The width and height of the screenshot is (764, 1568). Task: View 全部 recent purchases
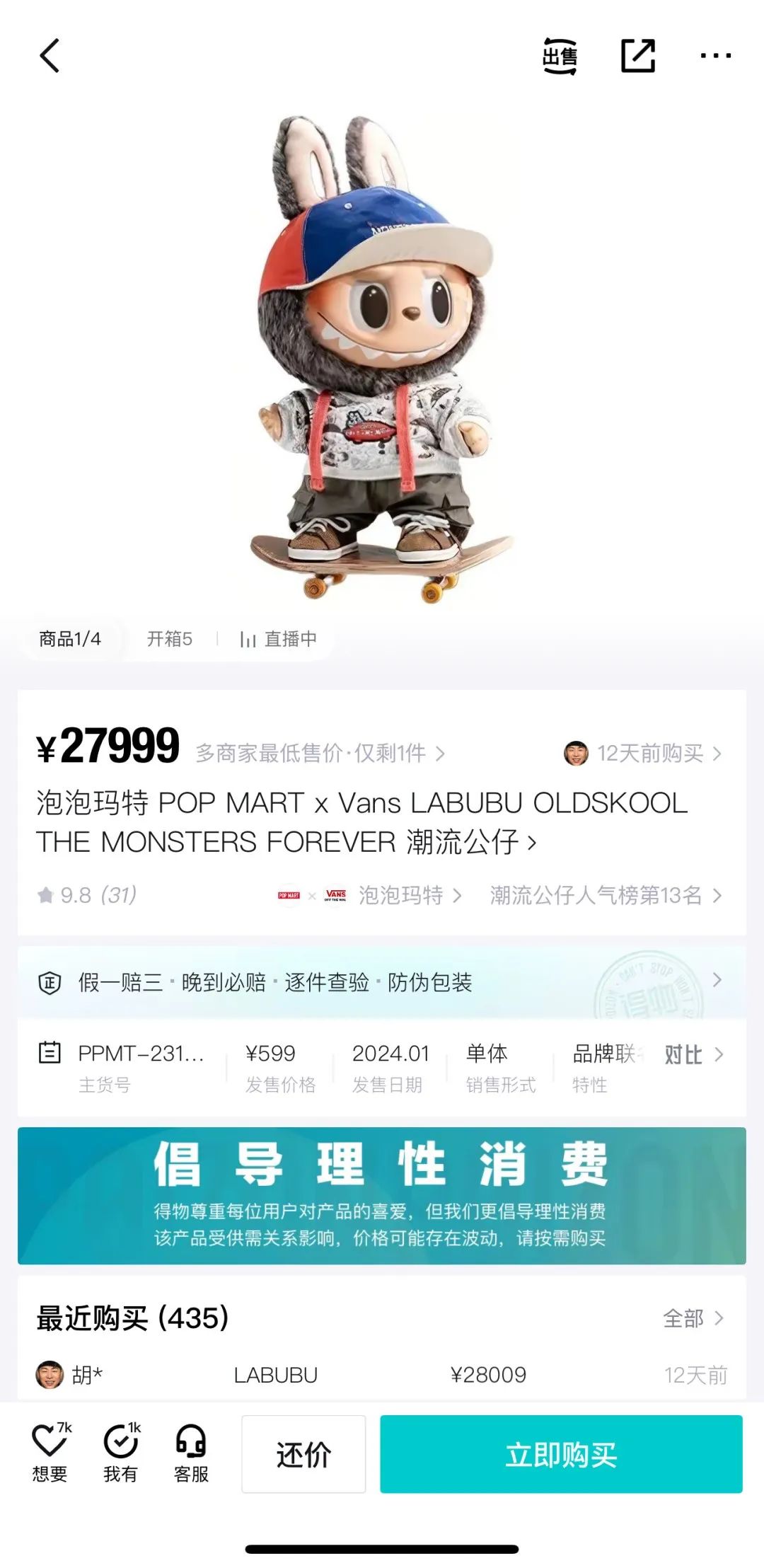692,1318
